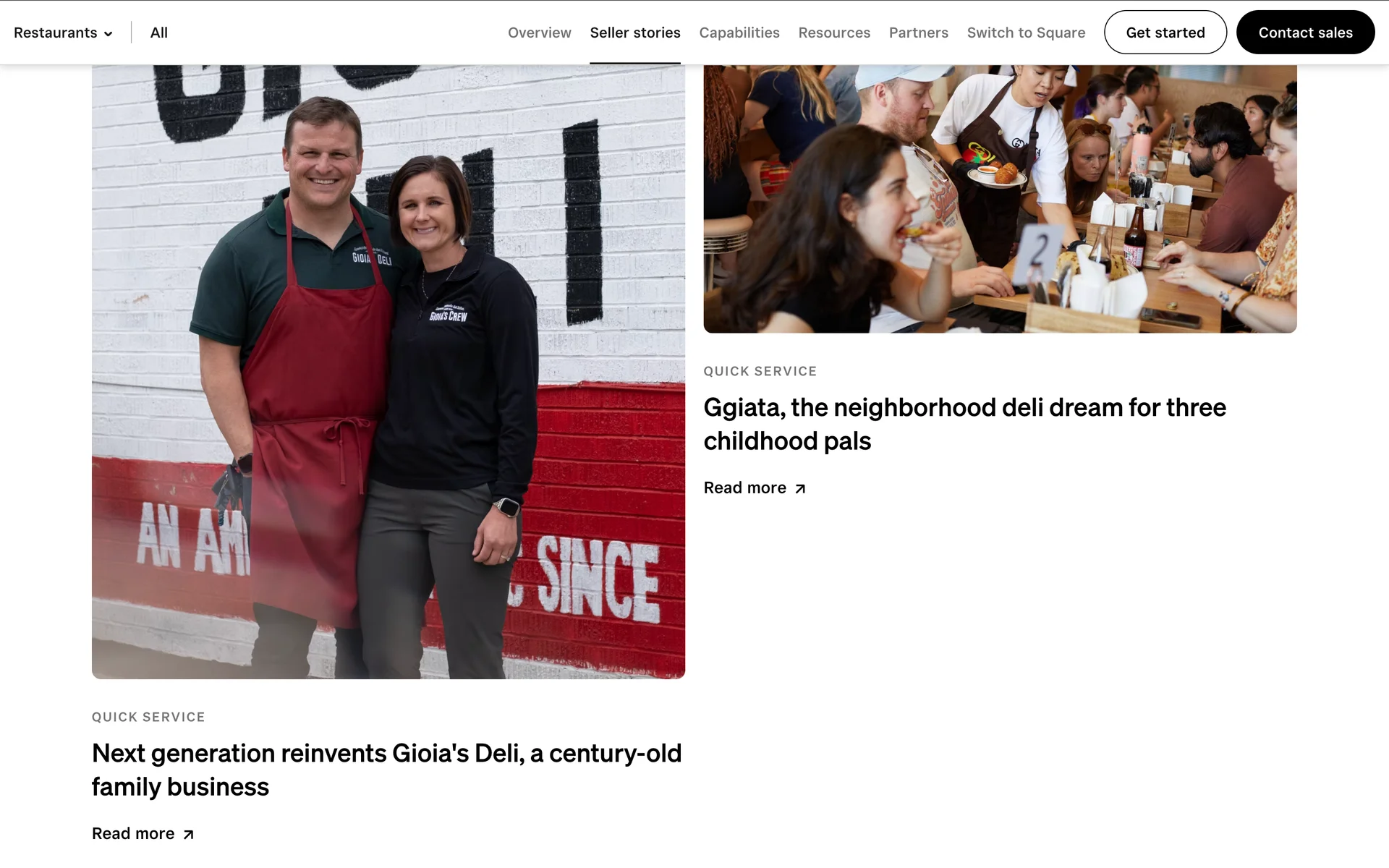Open the Ggiata story photo
The height and width of the screenshot is (868, 1389).
tap(999, 199)
